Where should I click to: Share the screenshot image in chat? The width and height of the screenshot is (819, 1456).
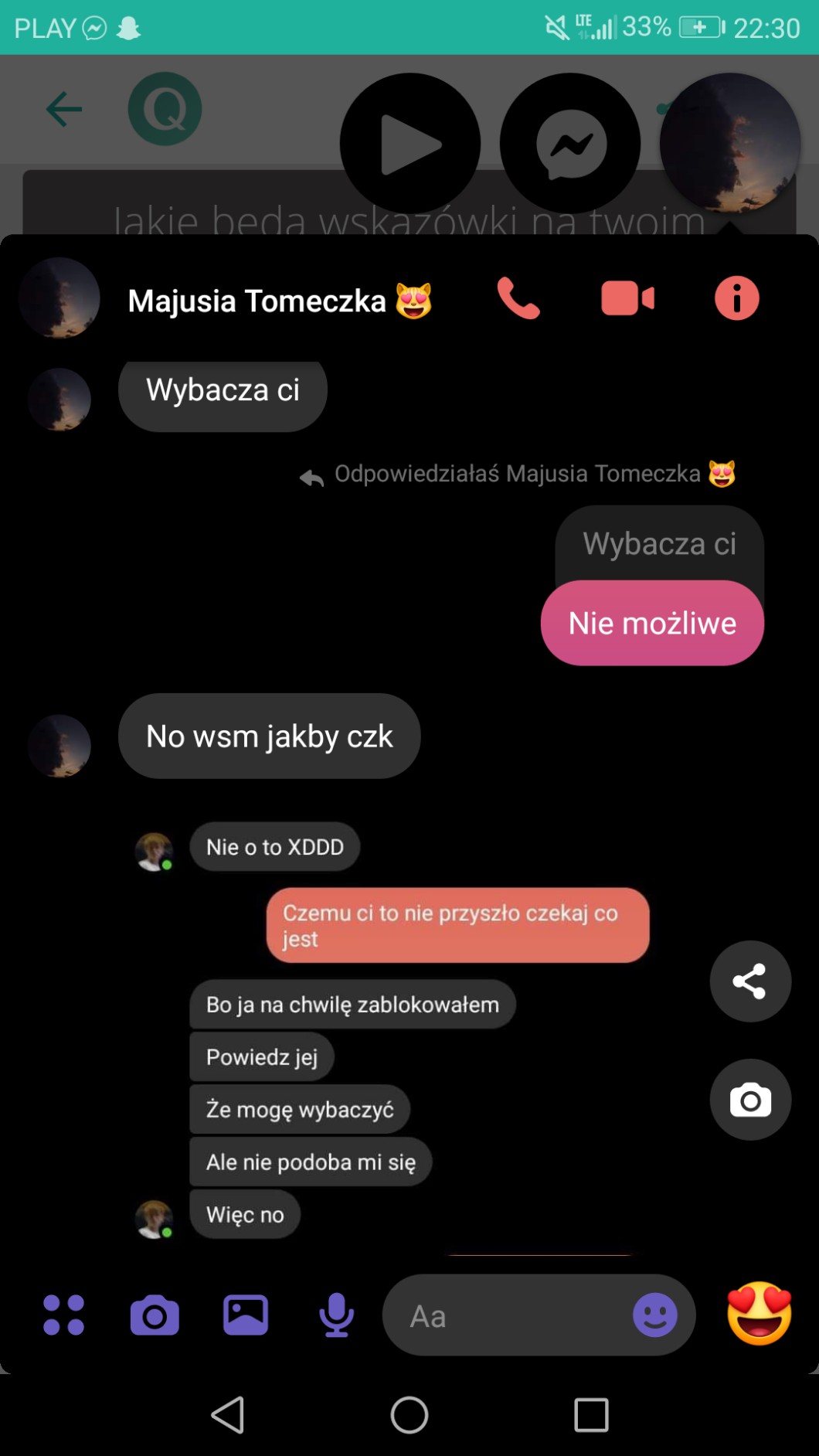[749, 981]
